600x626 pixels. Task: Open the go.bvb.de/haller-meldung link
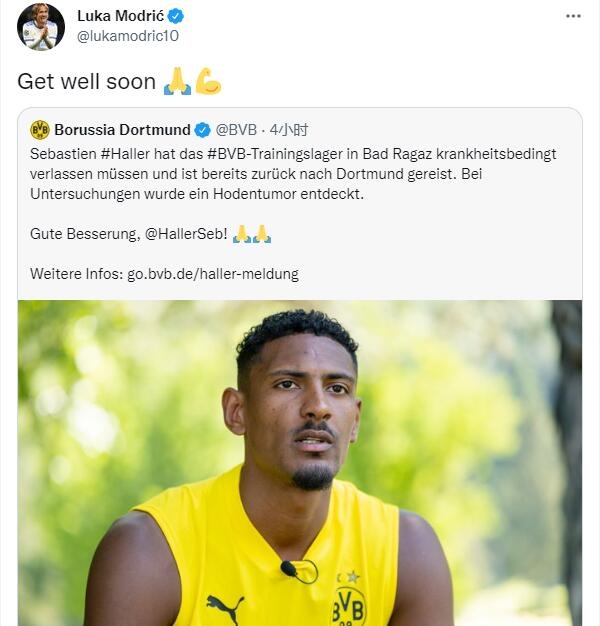[212, 273]
